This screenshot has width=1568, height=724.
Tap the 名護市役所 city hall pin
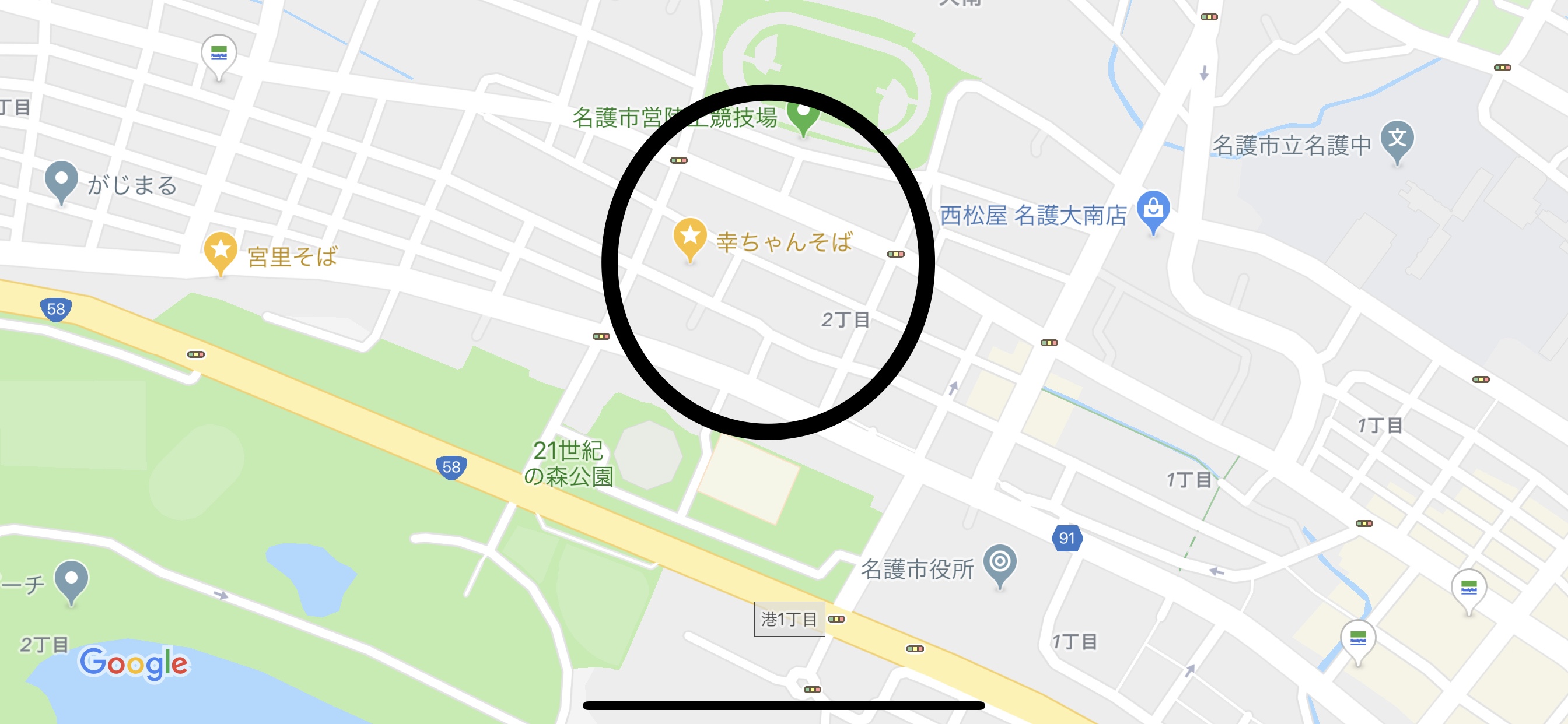point(999,563)
